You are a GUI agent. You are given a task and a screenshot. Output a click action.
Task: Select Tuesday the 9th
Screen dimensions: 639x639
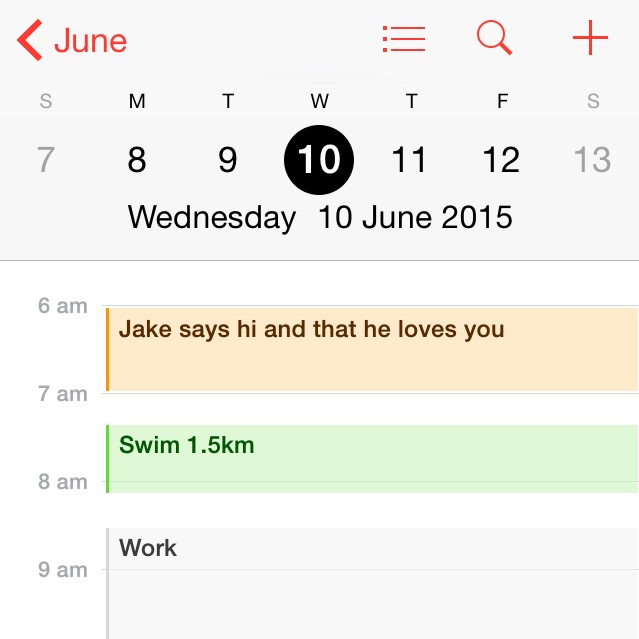coord(228,160)
